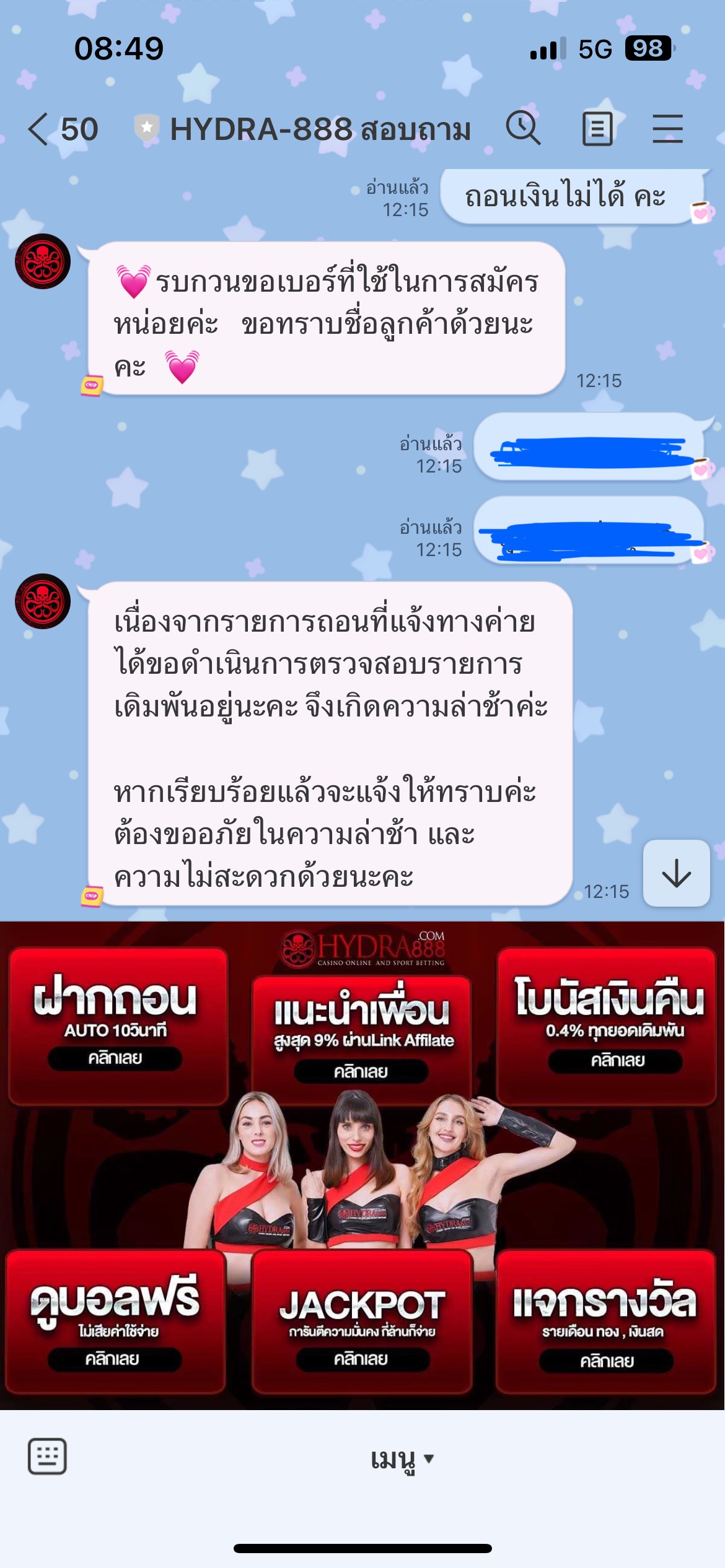Switch to the keyboard input
The image size is (725, 1568).
[x=48, y=1457]
